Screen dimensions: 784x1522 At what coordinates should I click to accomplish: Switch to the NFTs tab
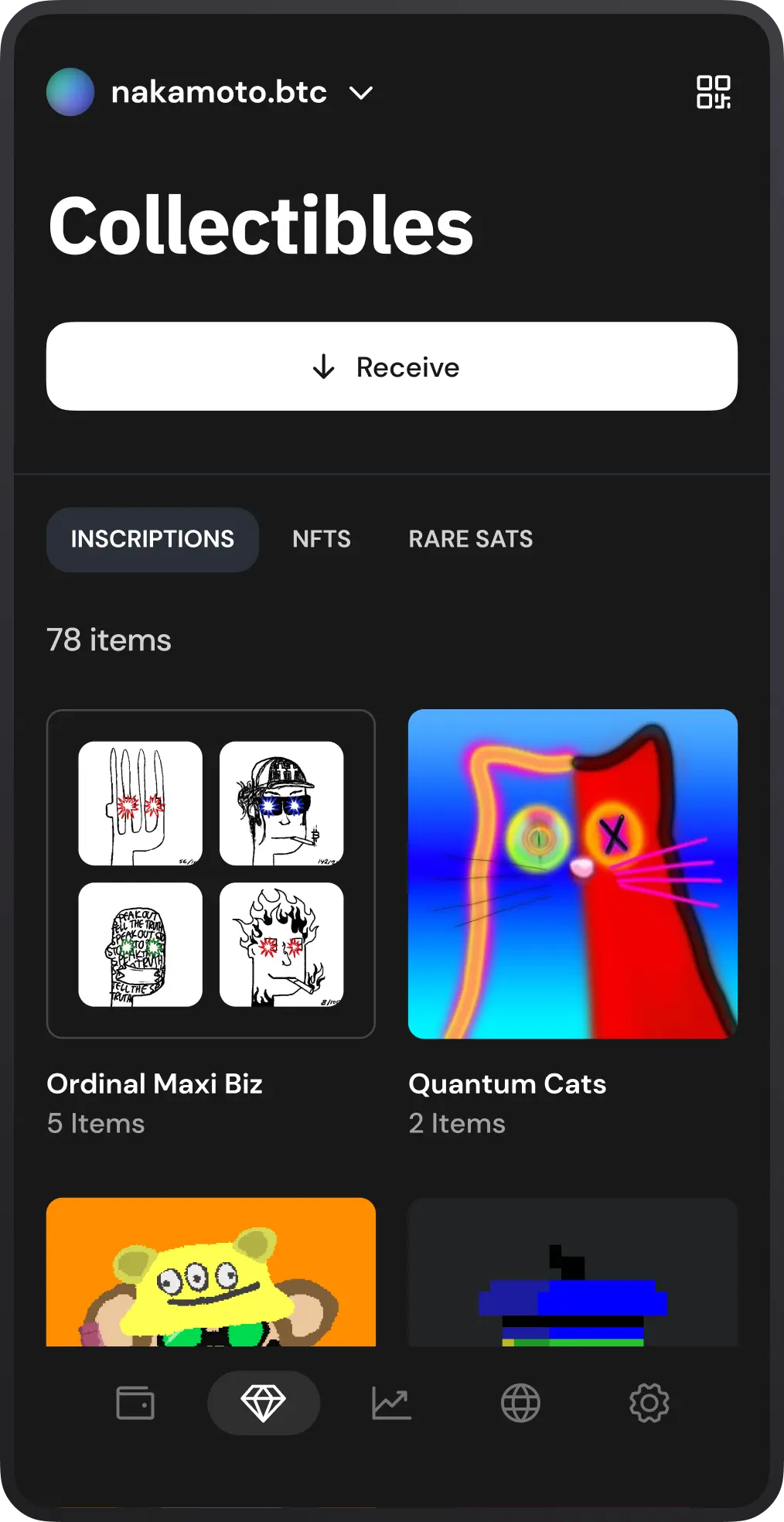pos(322,539)
